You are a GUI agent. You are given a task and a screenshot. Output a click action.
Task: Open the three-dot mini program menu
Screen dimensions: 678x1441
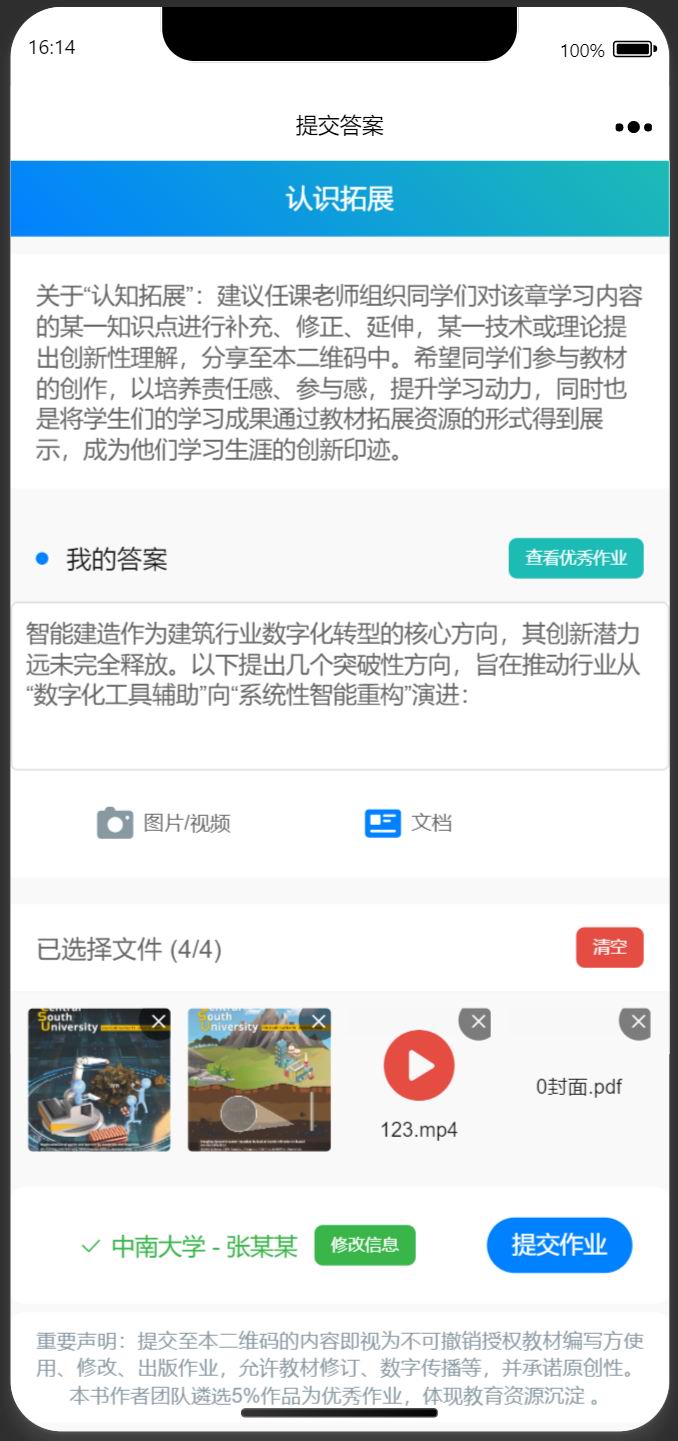pyautogui.click(x=634, y=127)
